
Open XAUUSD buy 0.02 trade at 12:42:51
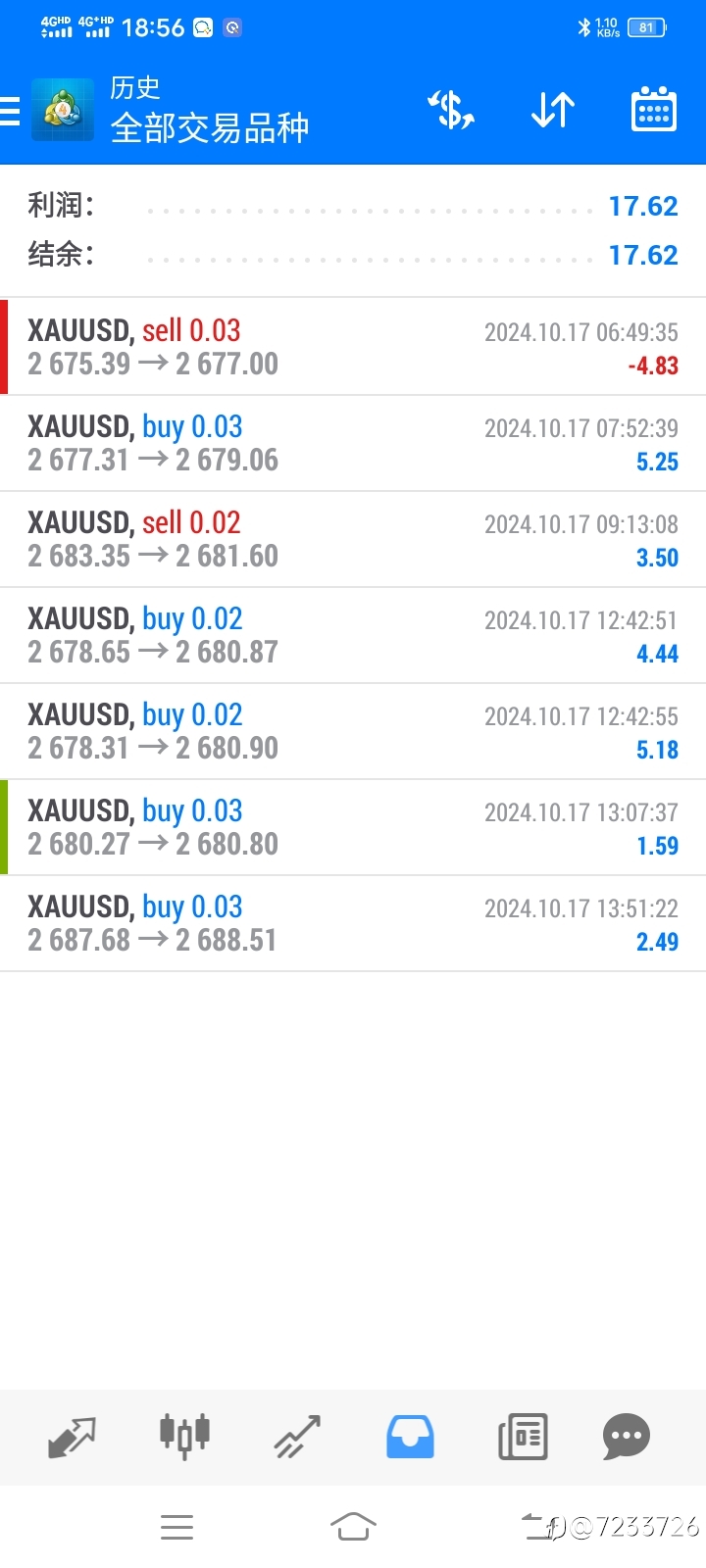pyautogui.click(x=353, y=635)
